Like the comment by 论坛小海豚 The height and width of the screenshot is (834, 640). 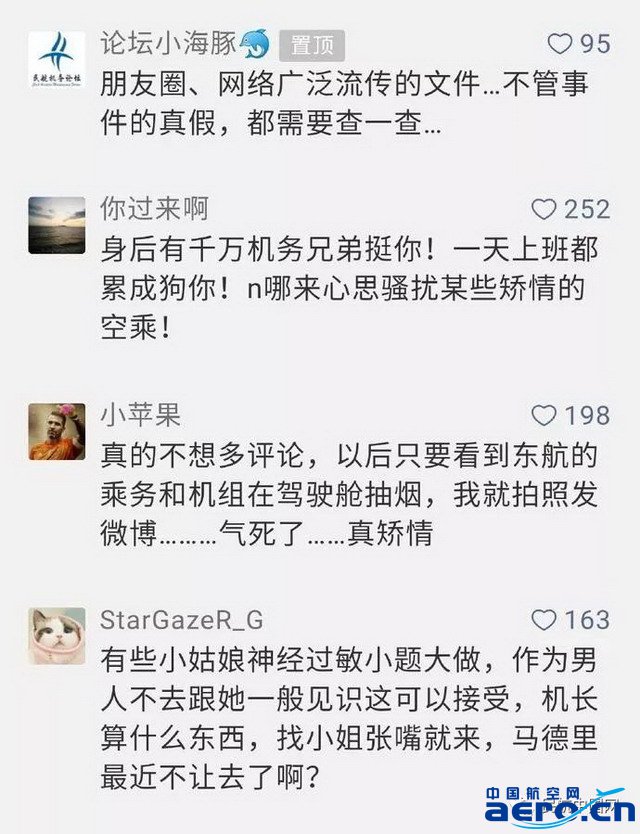point(560,44)
